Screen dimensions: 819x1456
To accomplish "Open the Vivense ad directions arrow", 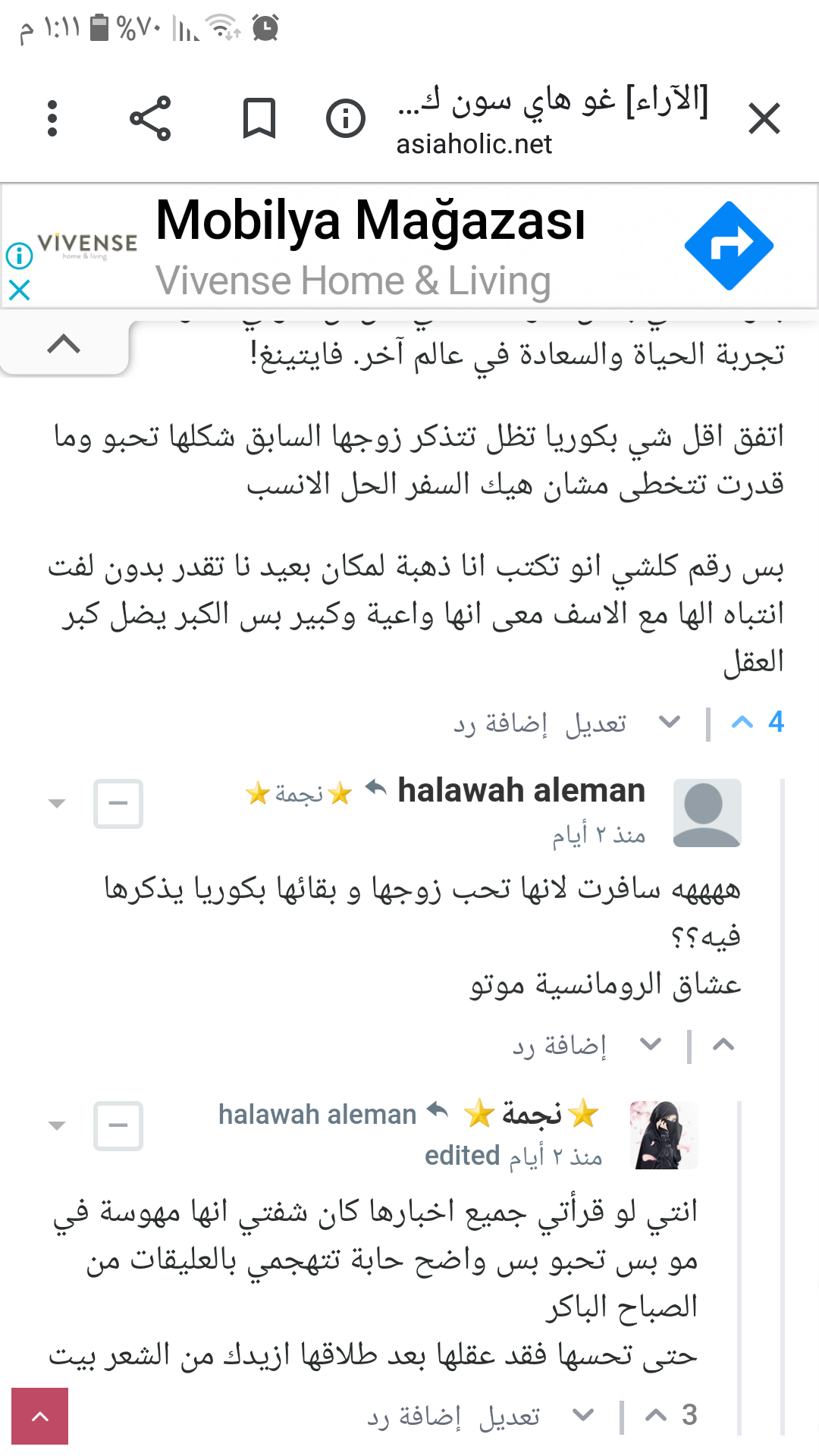I will 728,246.
